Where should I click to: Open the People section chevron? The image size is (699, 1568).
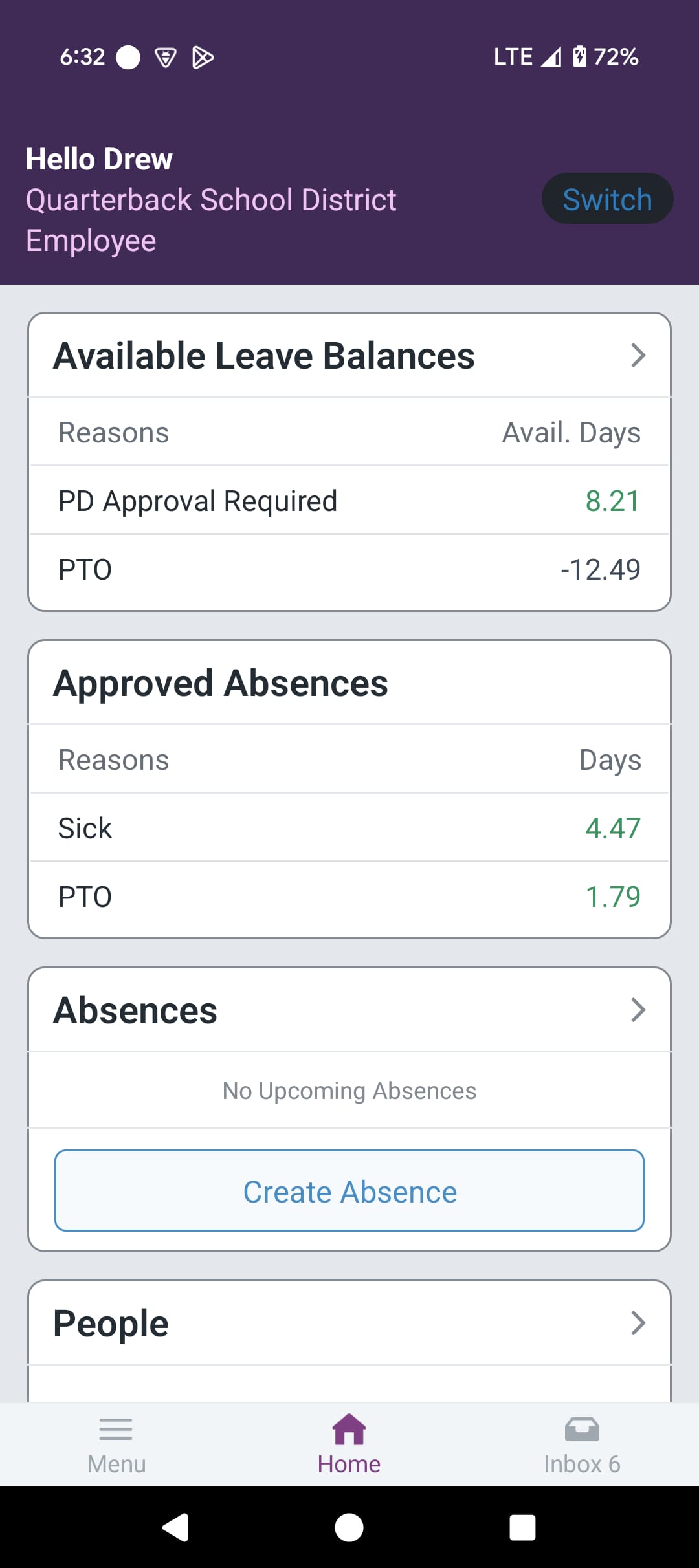pos(639,1323)
